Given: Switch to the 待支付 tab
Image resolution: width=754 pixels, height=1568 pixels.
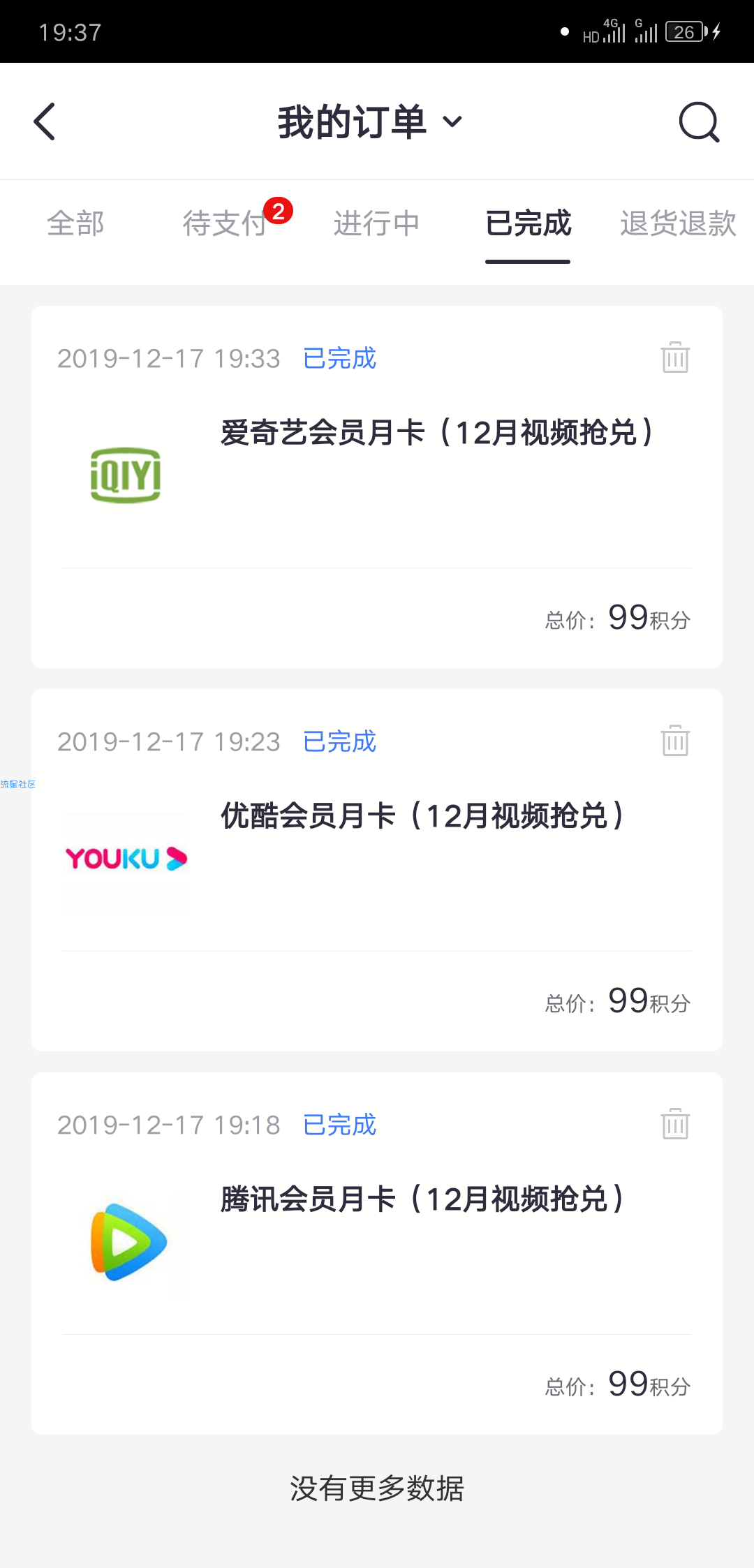Looking at the screenshot, I should pyautogui.click(x=225, y=223).
